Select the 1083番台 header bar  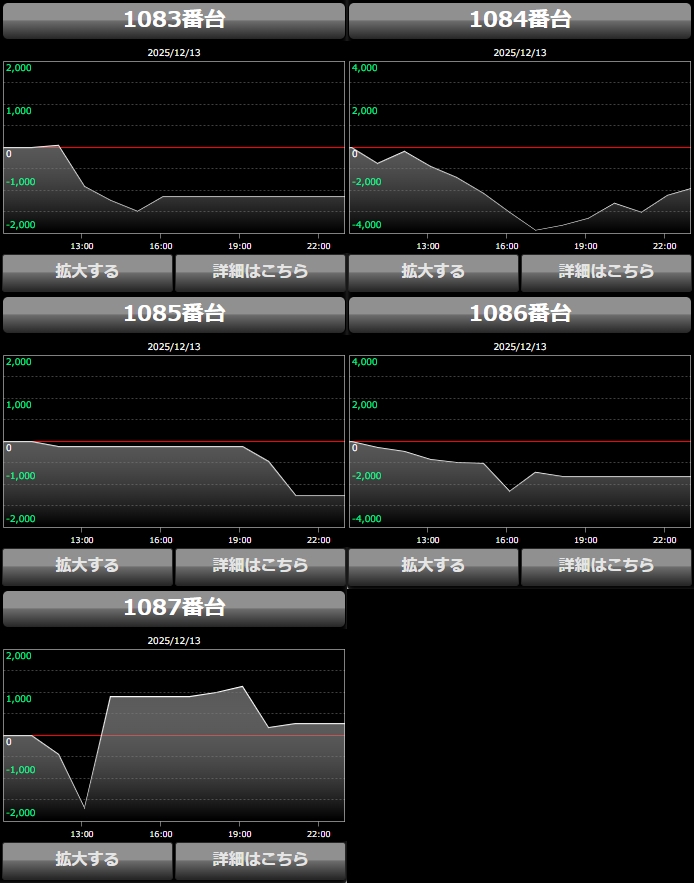[174, 20]
